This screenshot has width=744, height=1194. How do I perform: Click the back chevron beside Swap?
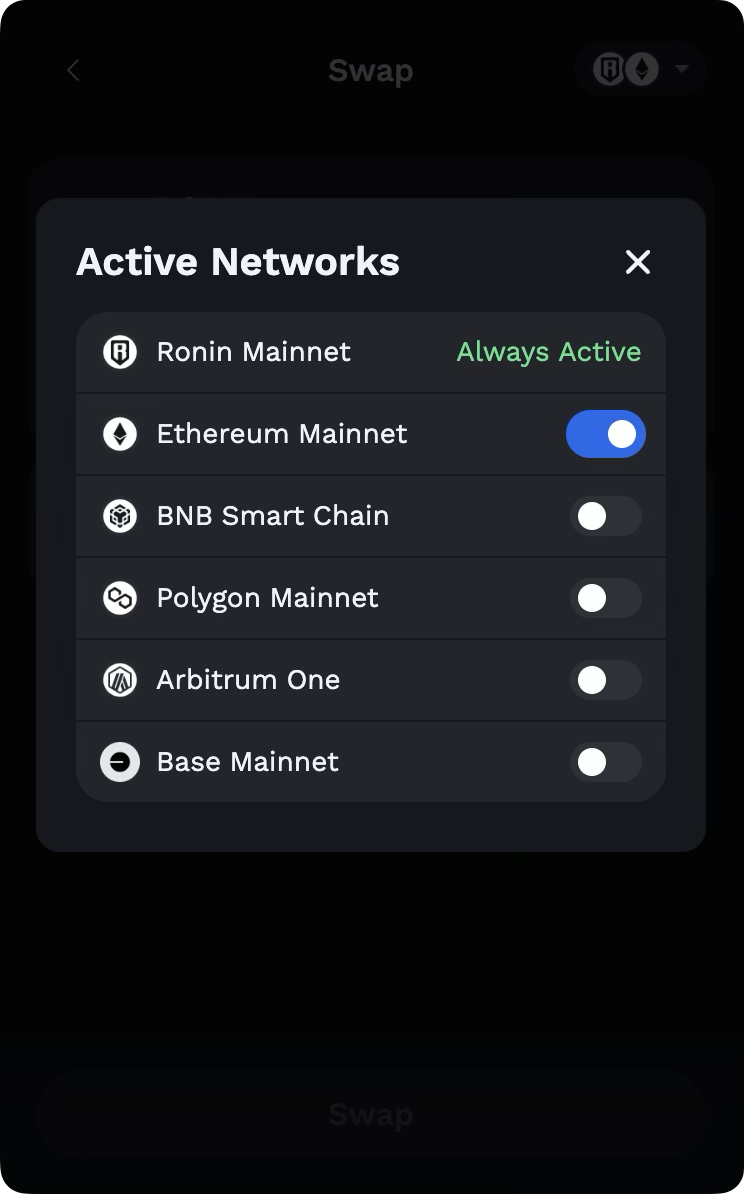72,70
